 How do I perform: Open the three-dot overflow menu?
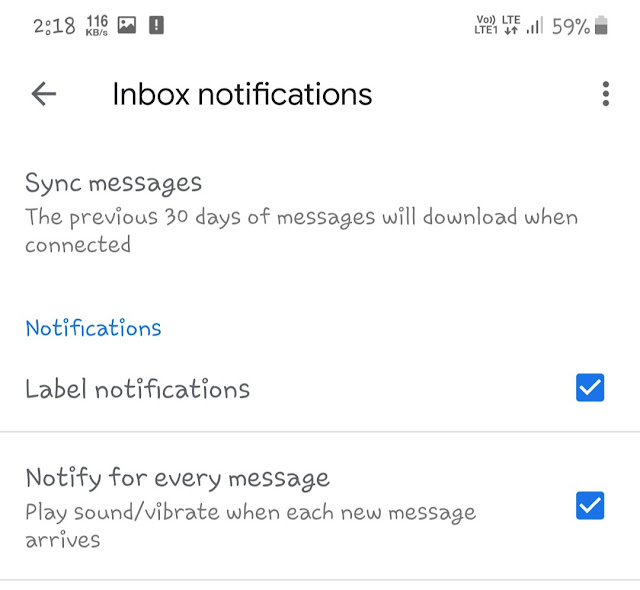coord(606,94)
